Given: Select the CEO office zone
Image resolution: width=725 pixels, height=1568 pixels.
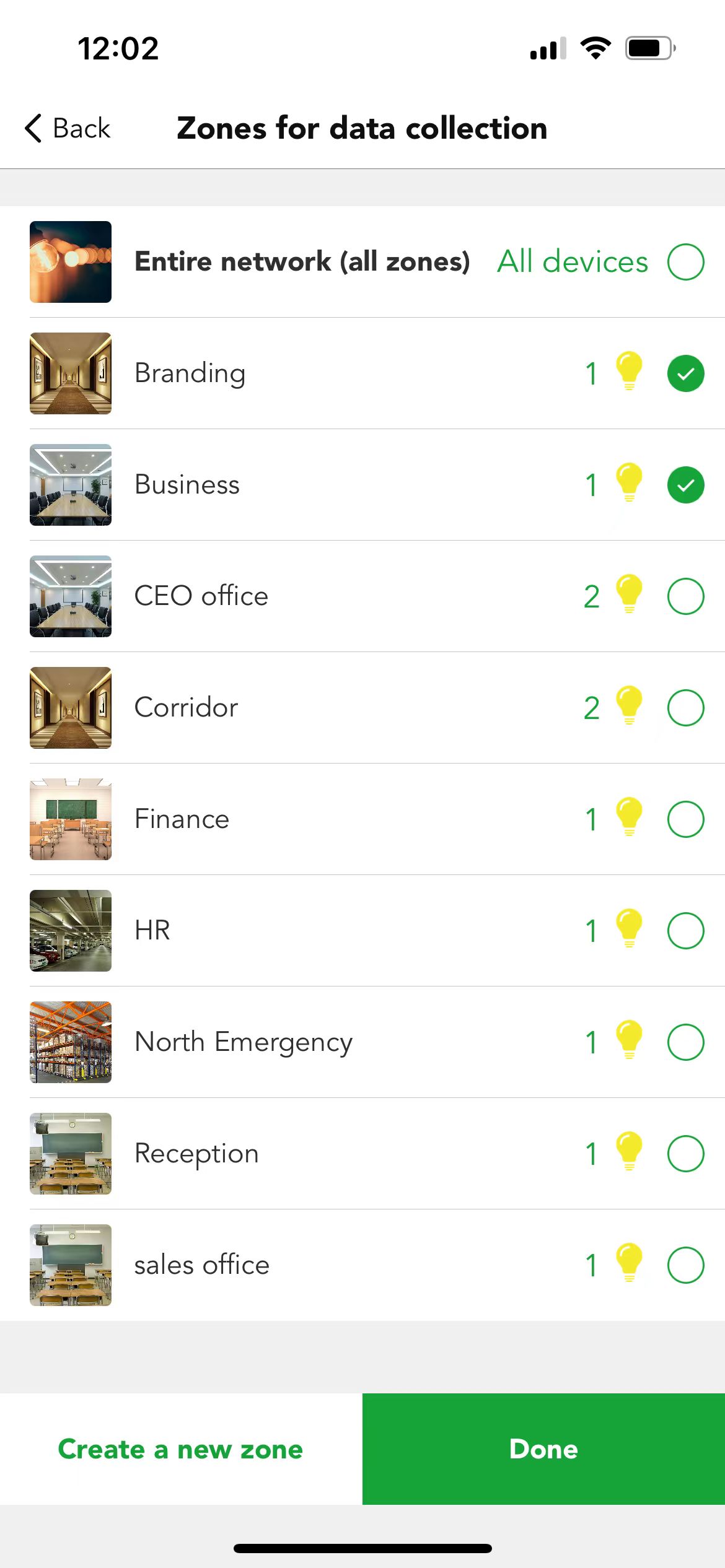Looking at the screenshot, I should (685, 596).
